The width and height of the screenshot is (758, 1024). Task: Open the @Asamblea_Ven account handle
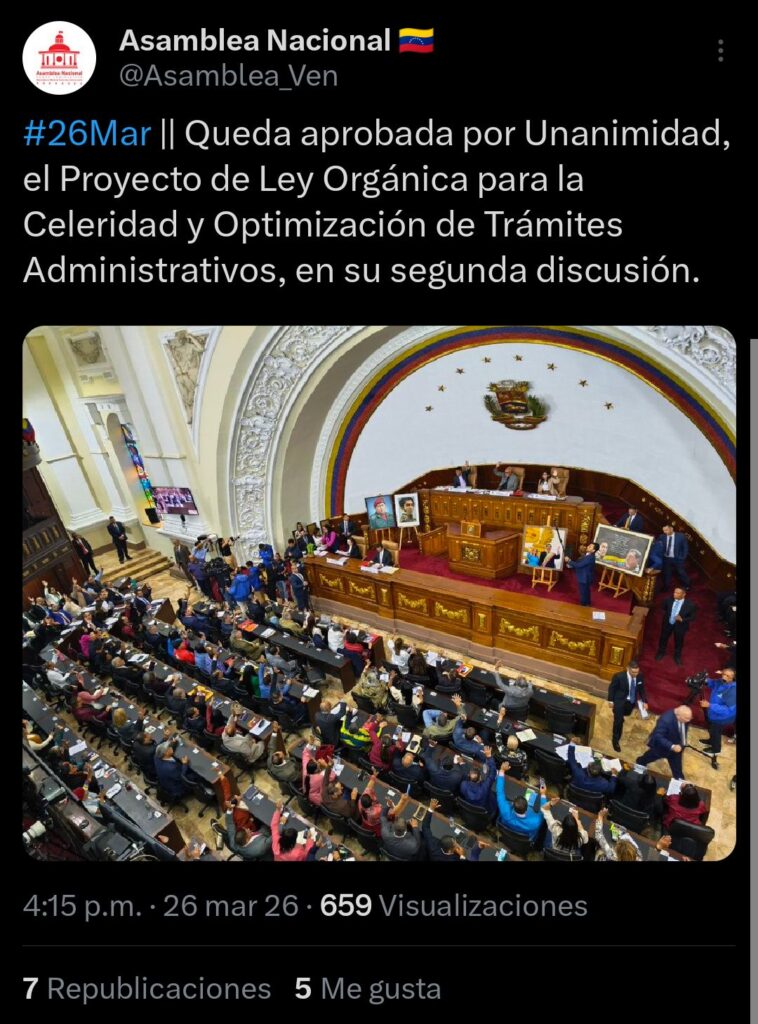coord(228,76)
